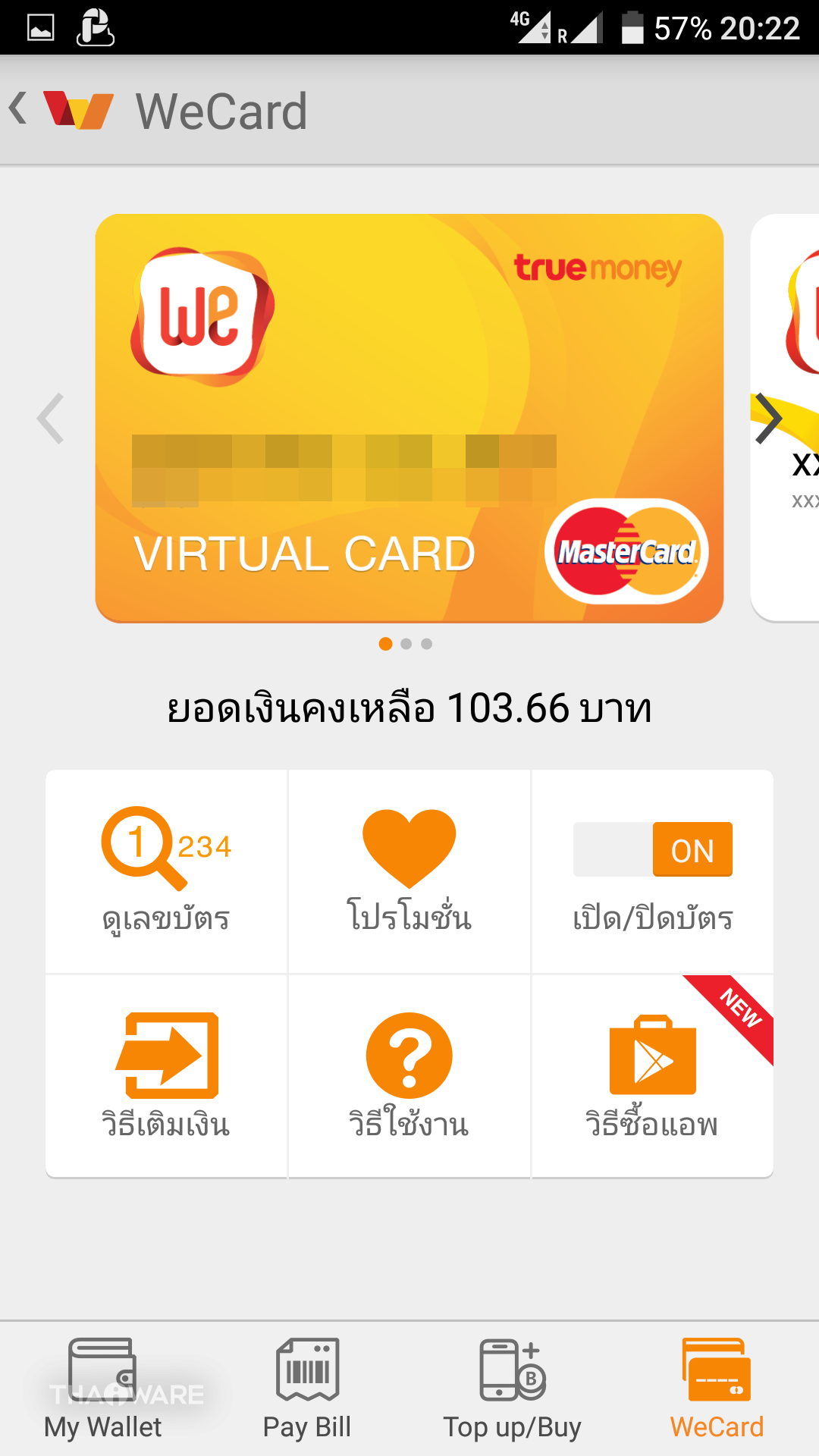Show the next card with right chevron
Image resolution: width=819 pixels, height=1456 pixels.
(x=768, y=418)
